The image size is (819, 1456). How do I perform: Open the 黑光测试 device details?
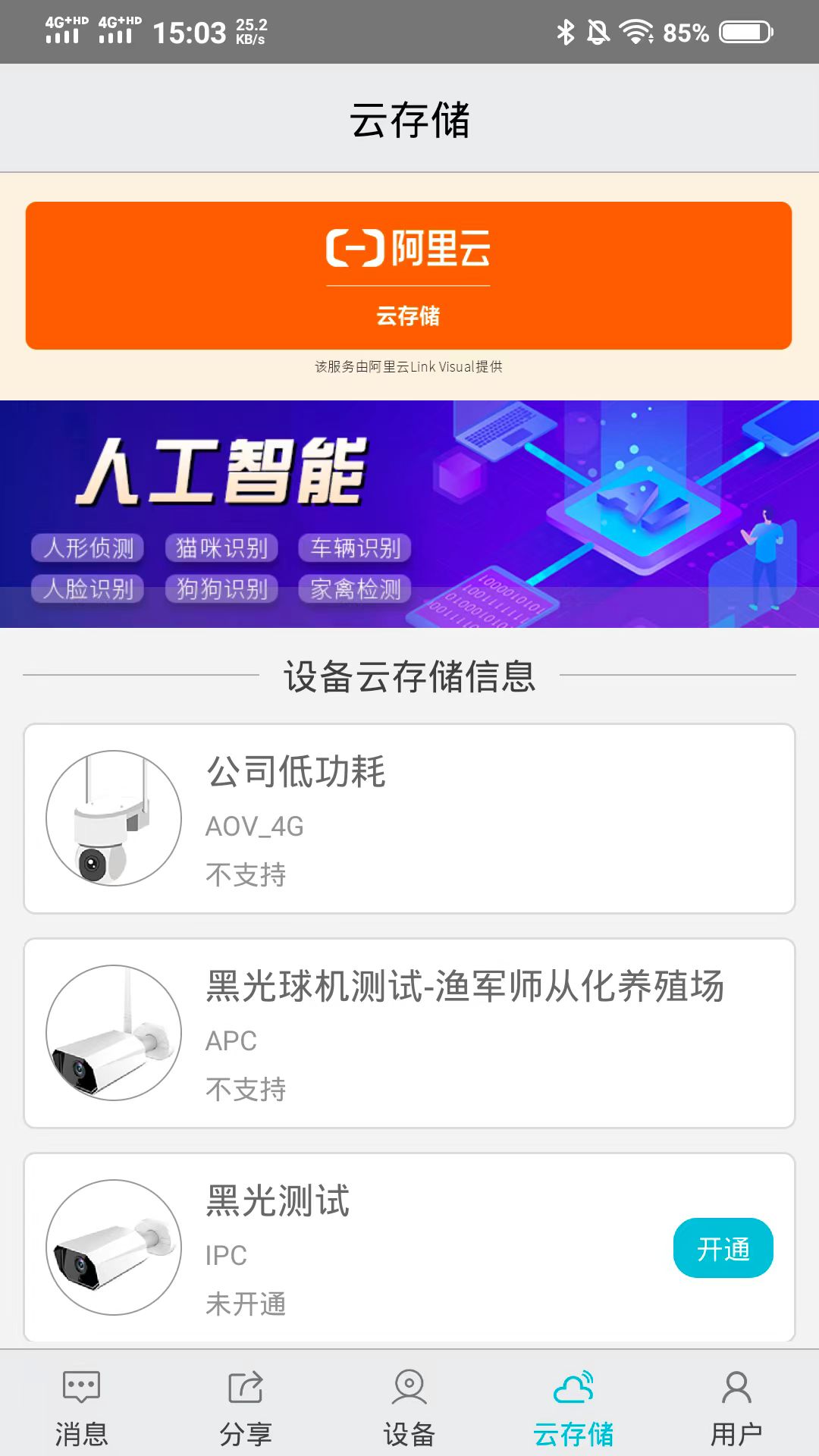(x=341, y=1249)
